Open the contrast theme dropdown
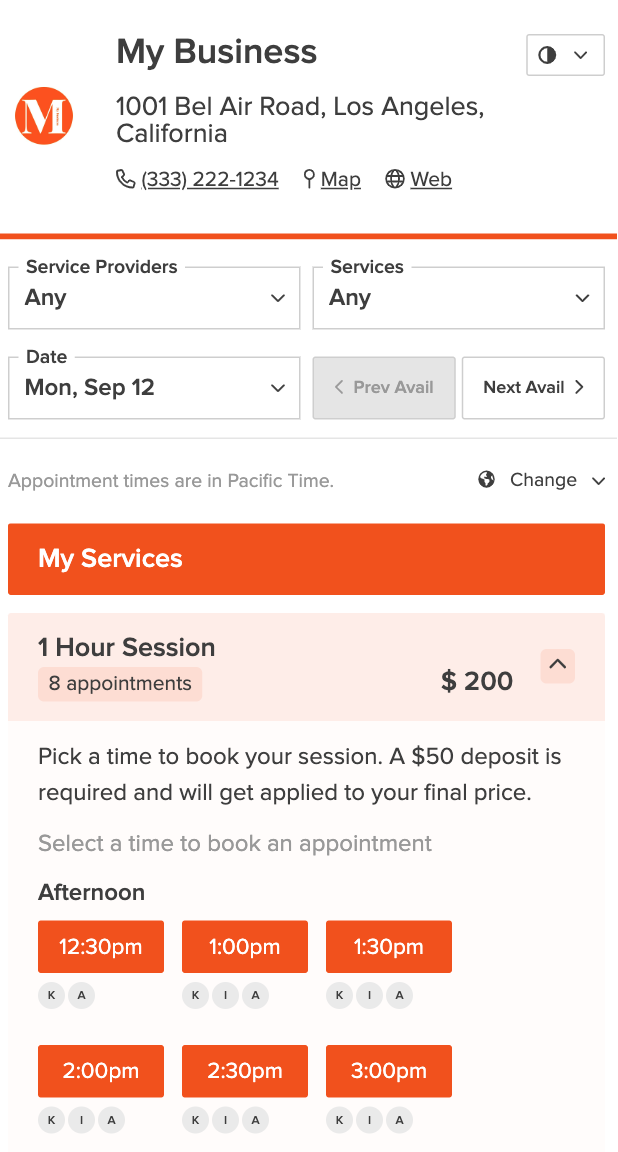This screenshot has height=1152, width=618. pos(565,55)
